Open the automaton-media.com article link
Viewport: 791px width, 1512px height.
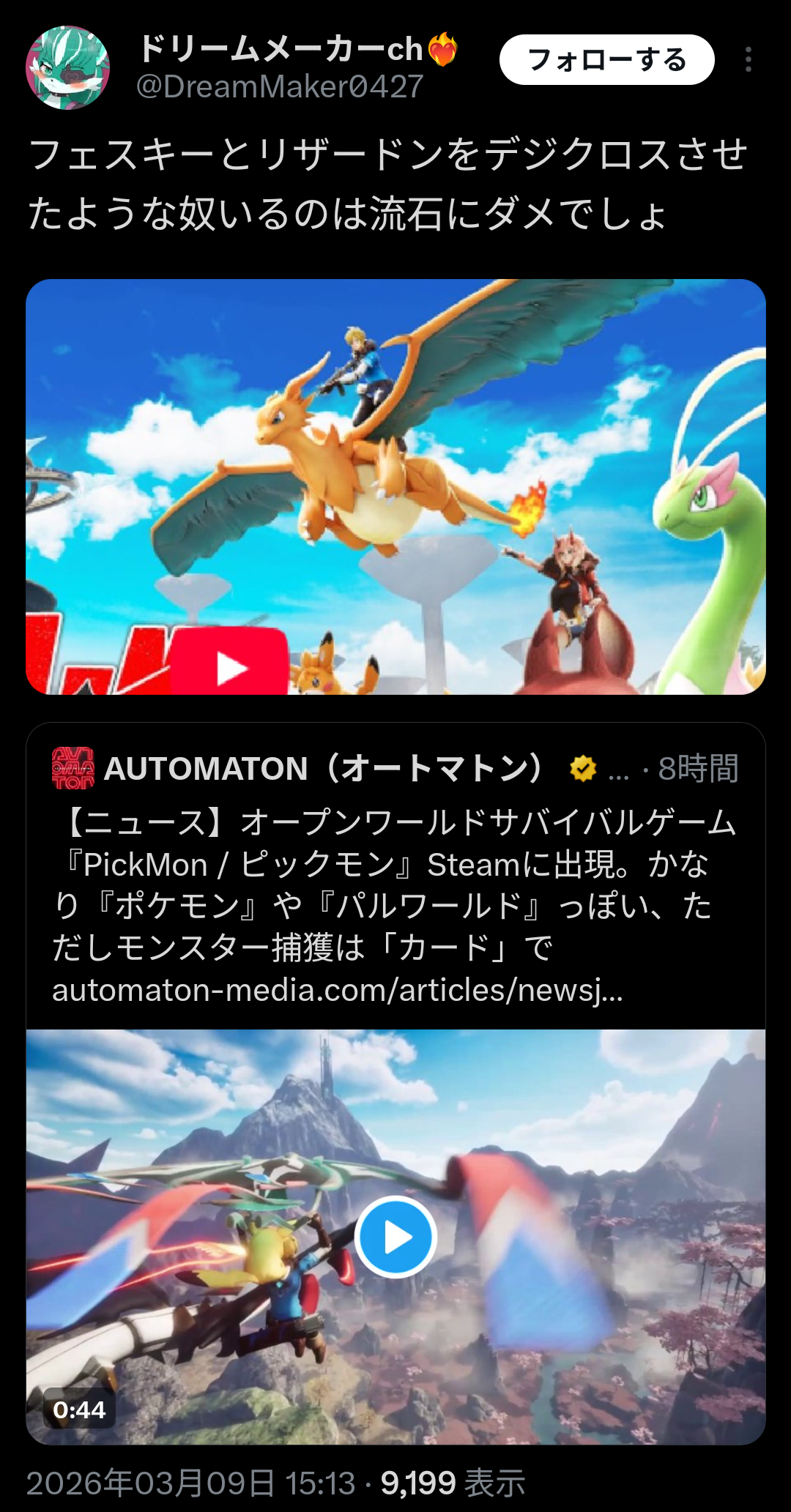point(337,990)
